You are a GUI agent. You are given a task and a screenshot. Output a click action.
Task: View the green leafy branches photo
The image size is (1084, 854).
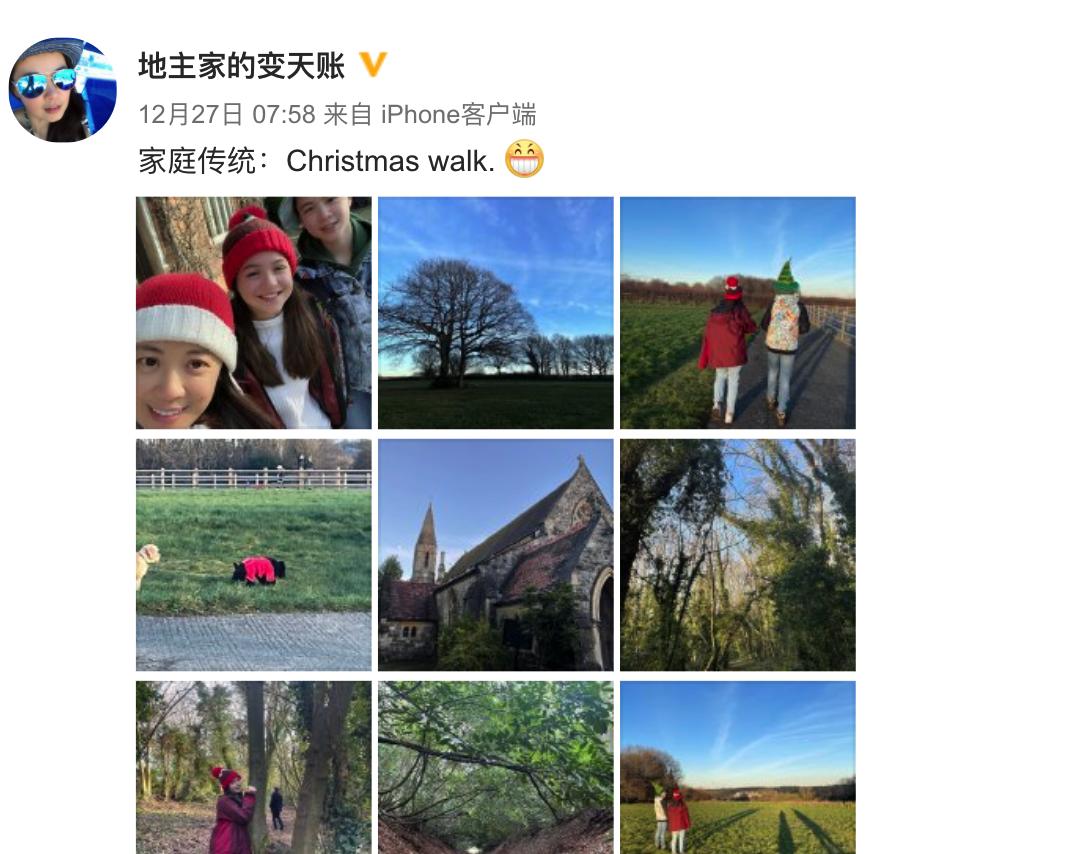point(496,767)
